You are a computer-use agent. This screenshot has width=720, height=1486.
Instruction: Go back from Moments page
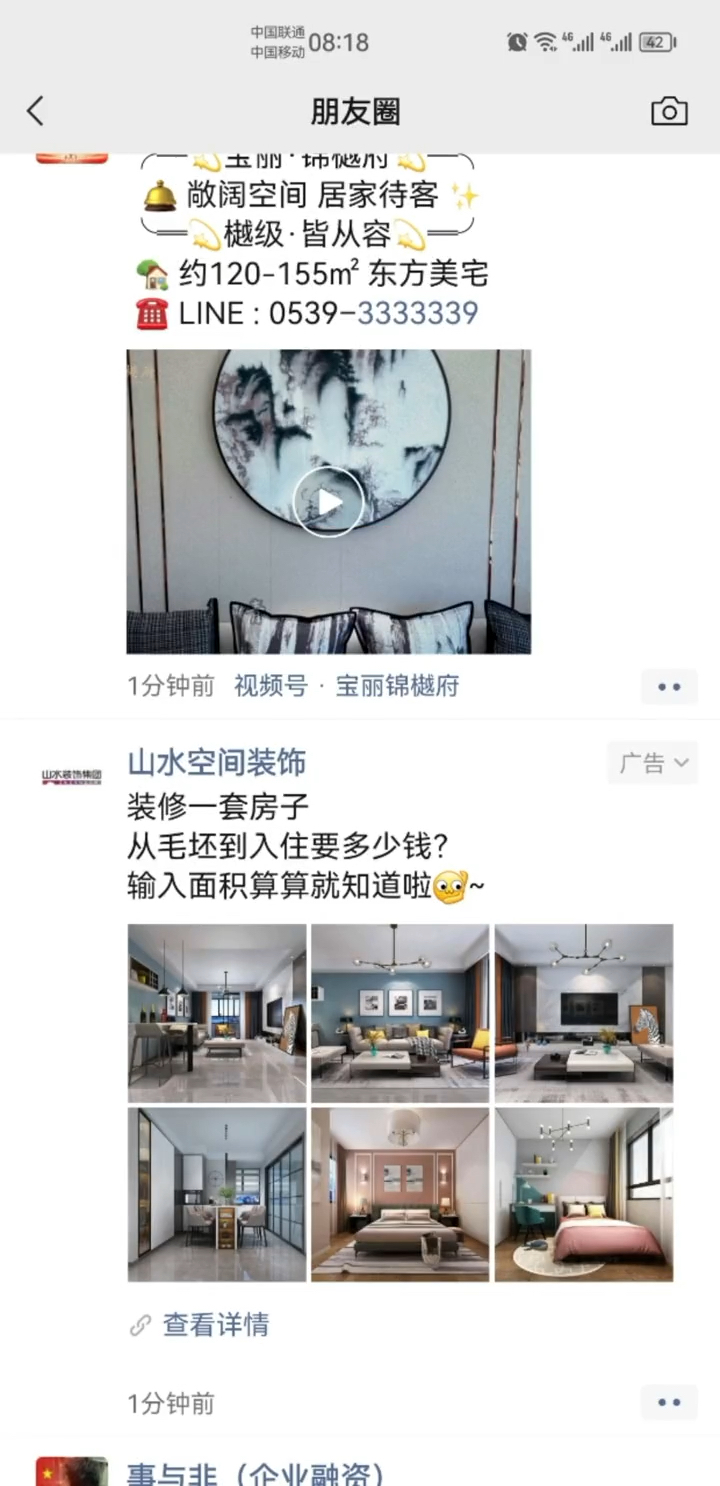click(x=36, y=111)
